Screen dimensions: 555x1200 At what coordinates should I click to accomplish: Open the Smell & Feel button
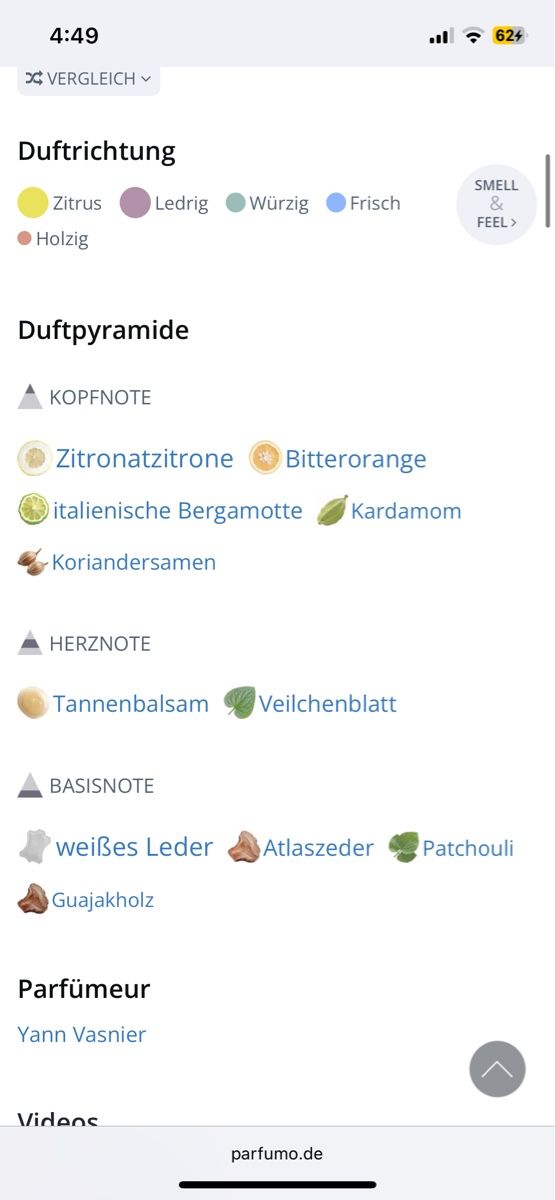click(x=497, y=204)
